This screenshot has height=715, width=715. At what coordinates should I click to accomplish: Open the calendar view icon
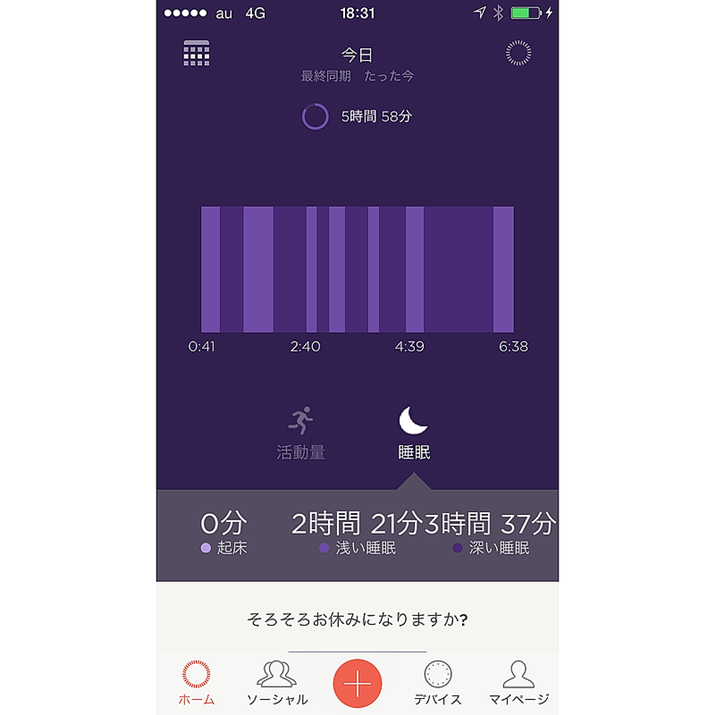196,54
